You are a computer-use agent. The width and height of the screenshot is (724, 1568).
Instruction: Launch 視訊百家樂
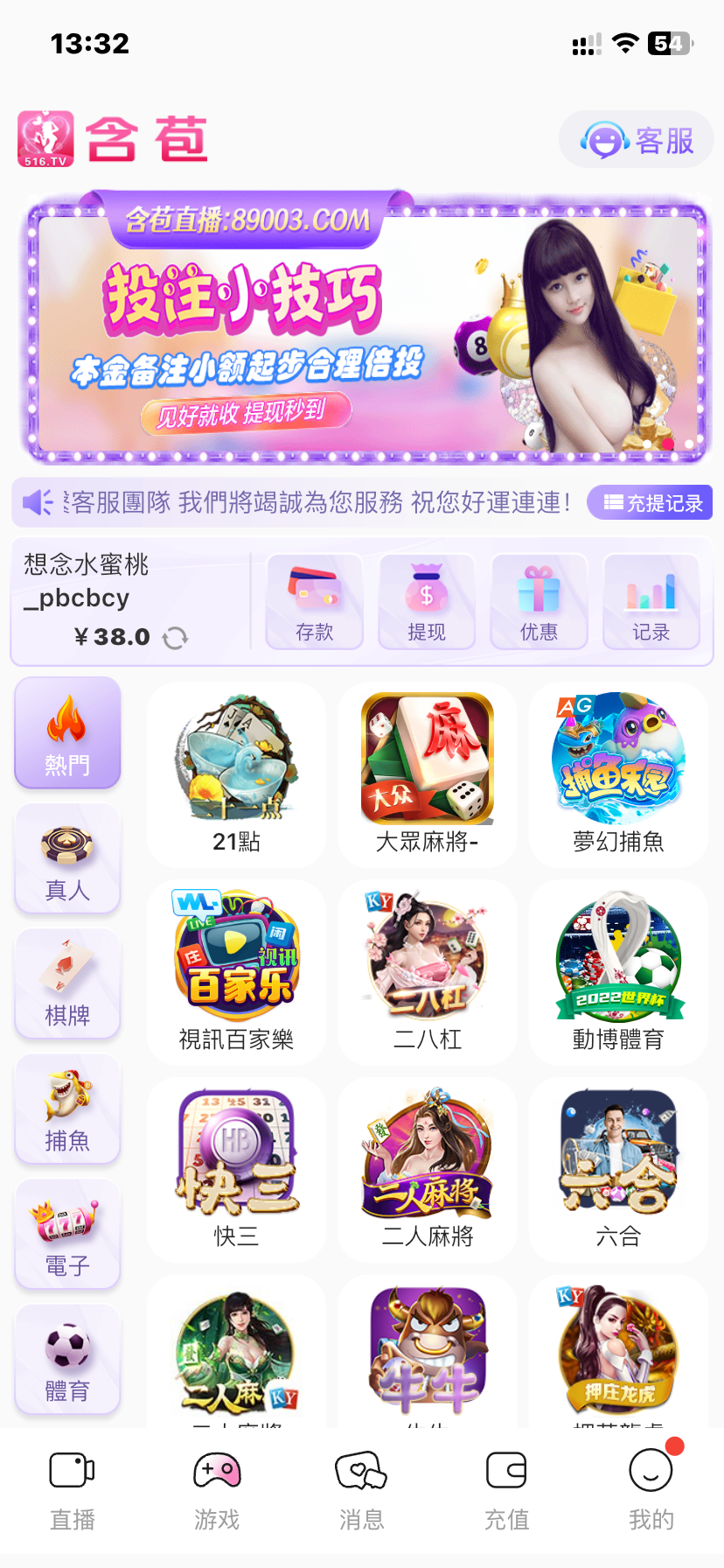tap(236, 971)
